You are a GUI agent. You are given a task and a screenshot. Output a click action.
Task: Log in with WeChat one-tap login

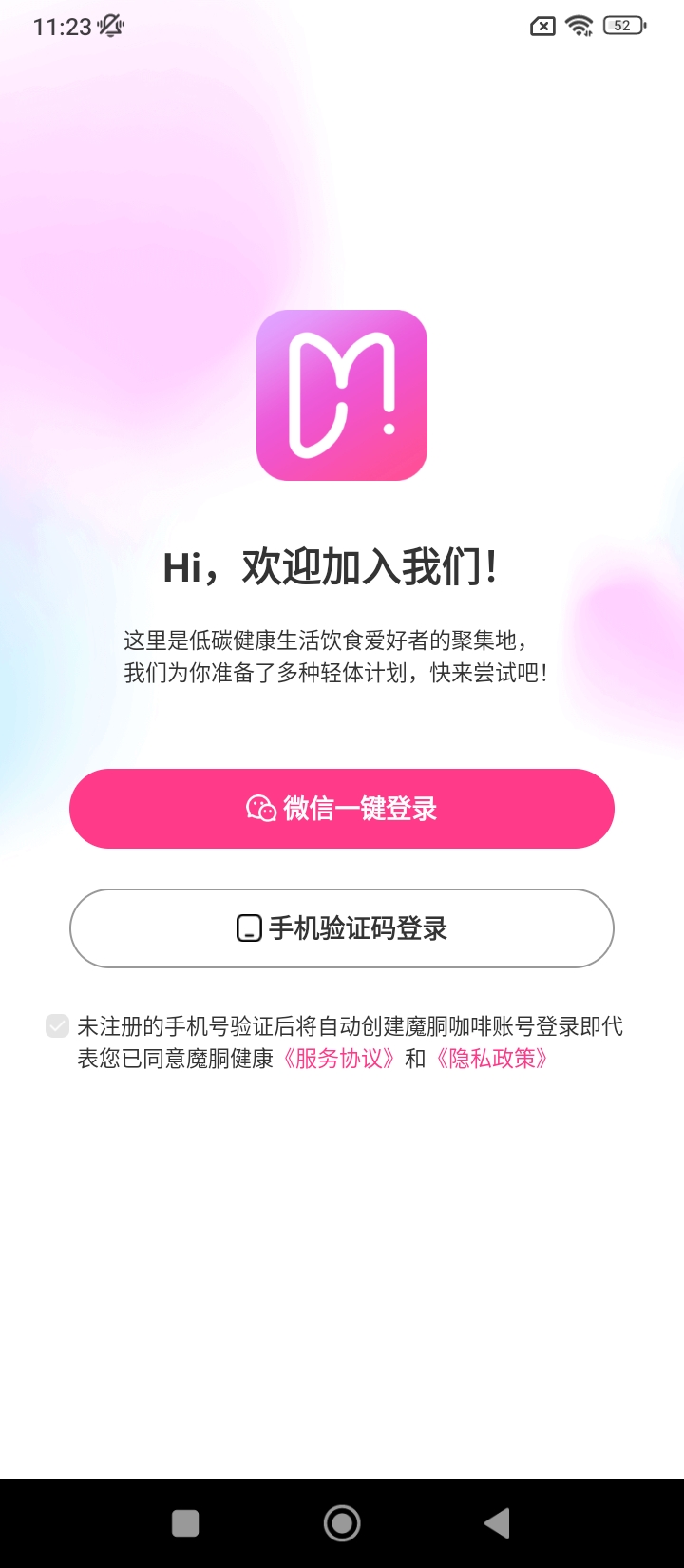342,809
